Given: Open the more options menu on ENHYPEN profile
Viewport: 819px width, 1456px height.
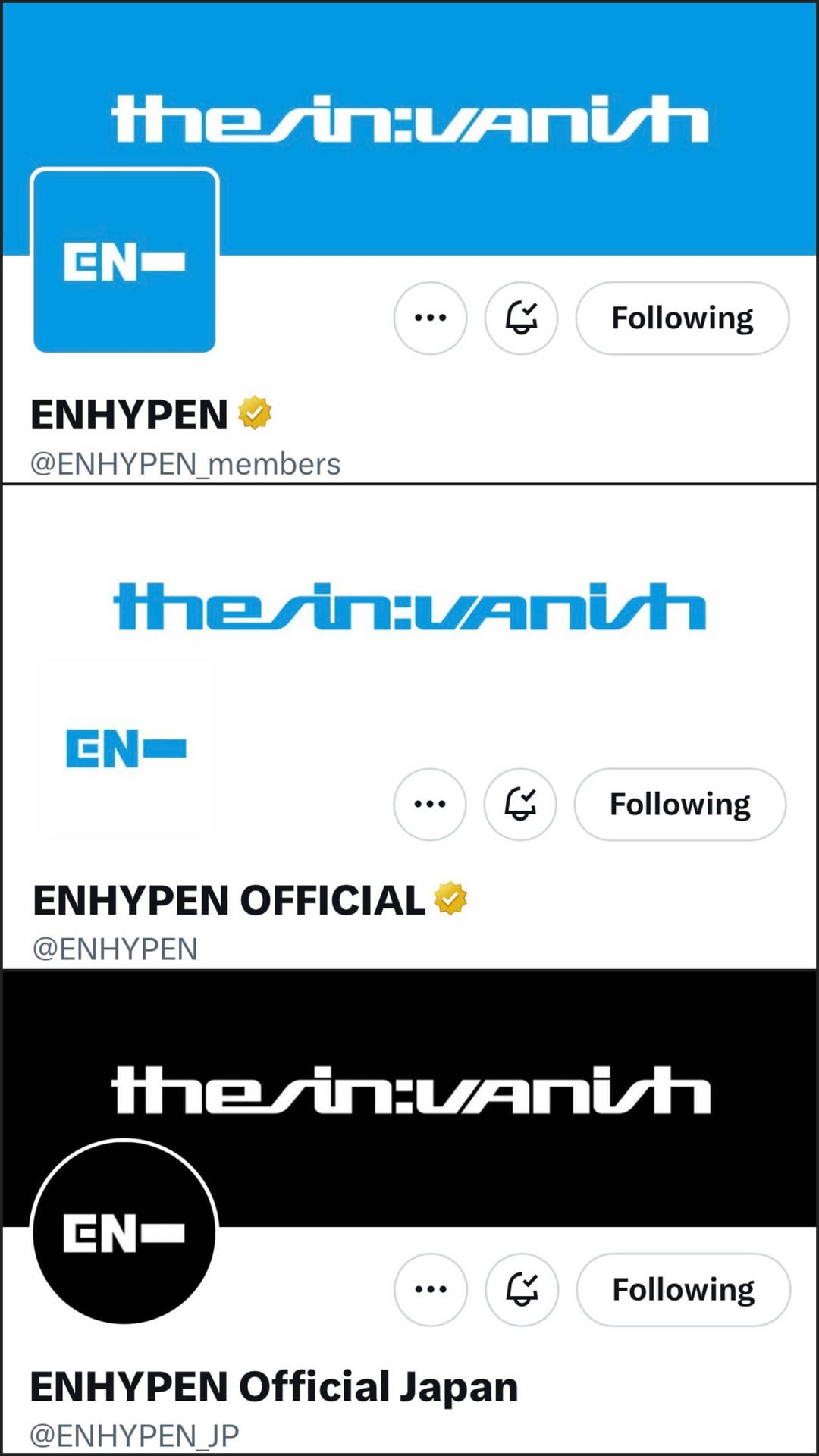Looking at the screenshot, I should coord(431,318).
